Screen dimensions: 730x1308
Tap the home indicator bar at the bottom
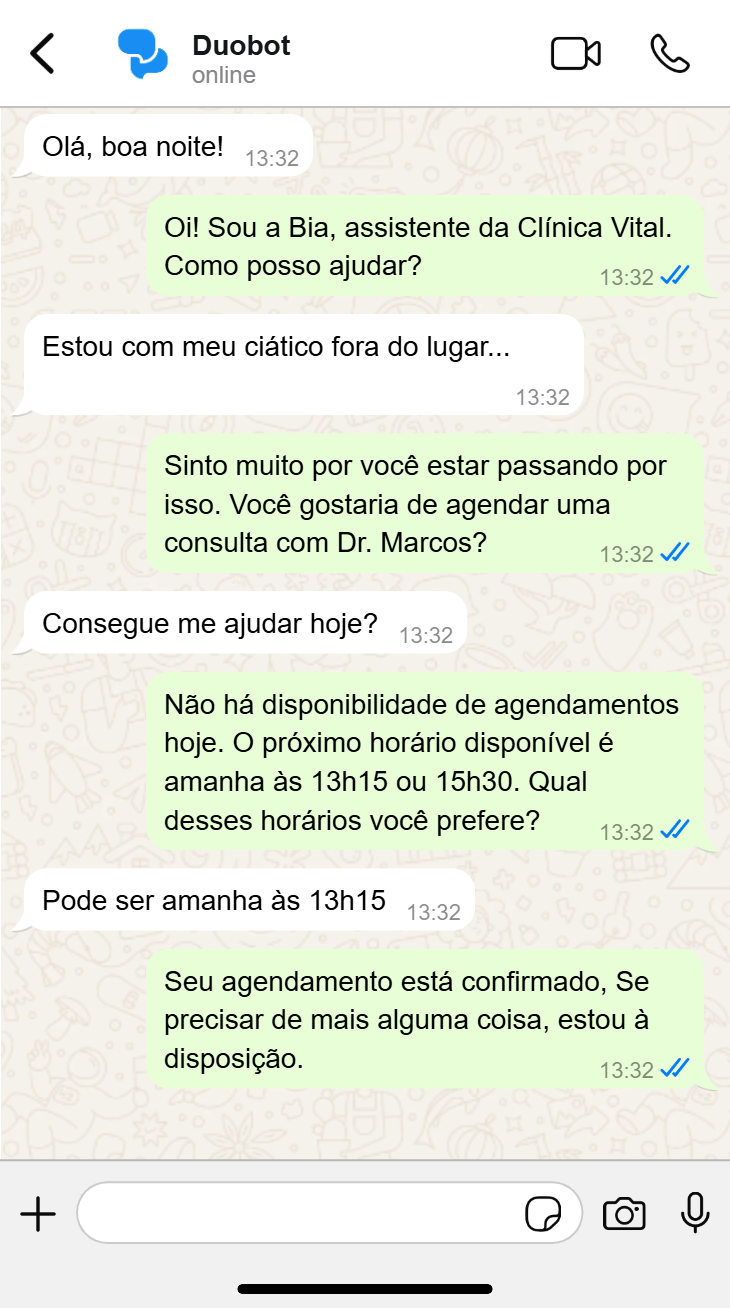pyautogui.click(x=365, y=1289)
